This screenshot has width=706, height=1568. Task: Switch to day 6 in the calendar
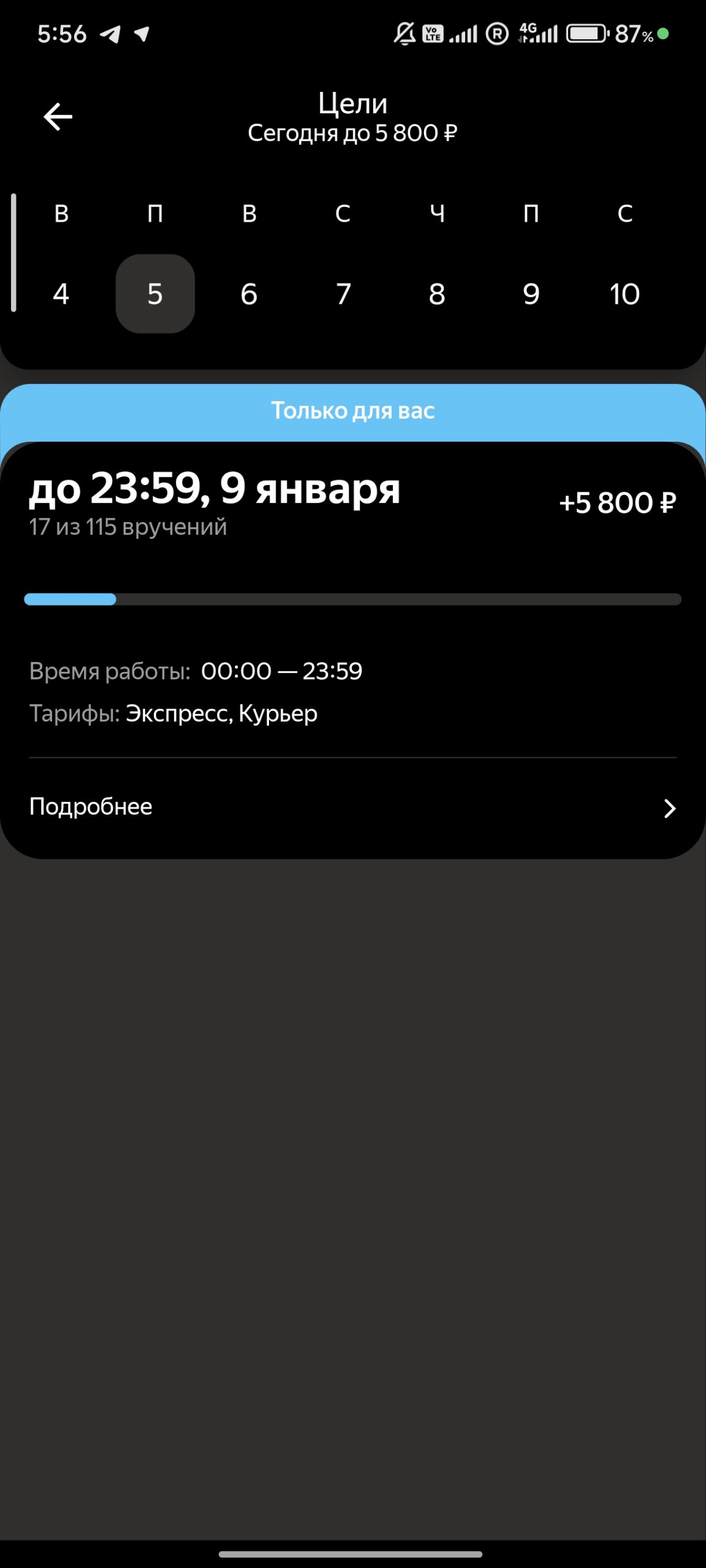click(x=249, y=294)
